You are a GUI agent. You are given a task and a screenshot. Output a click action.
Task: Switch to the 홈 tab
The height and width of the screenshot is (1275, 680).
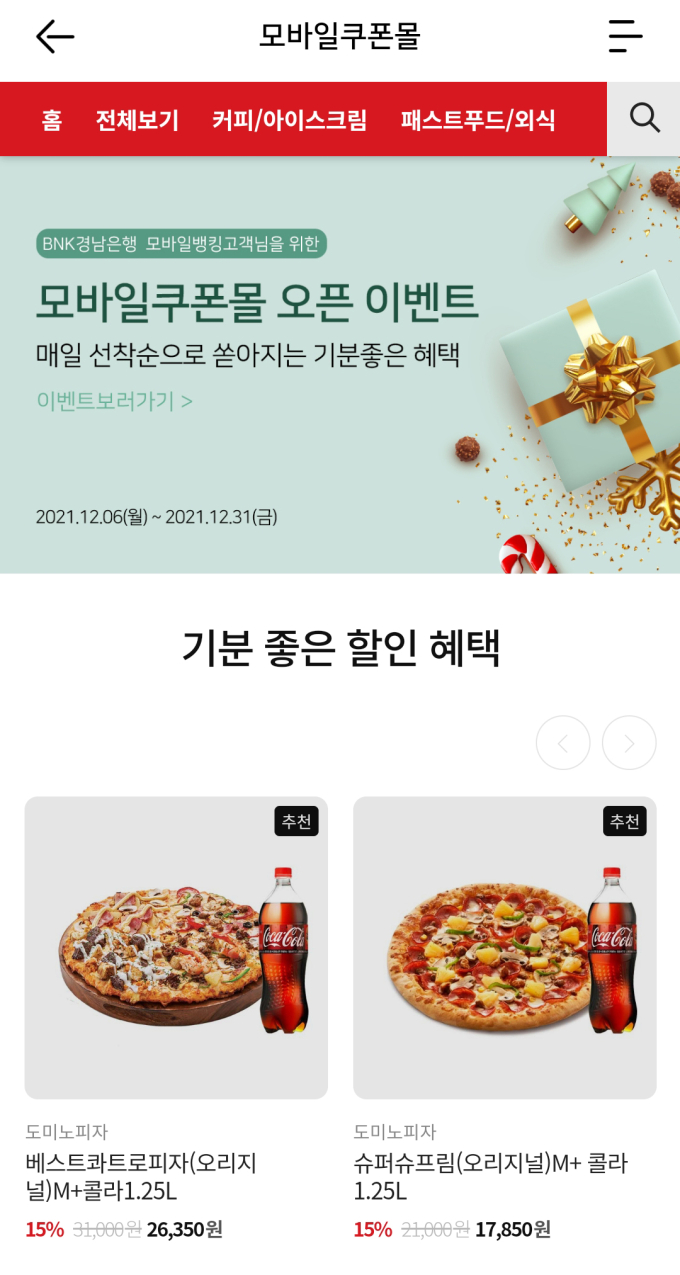[x=52, y=120]
